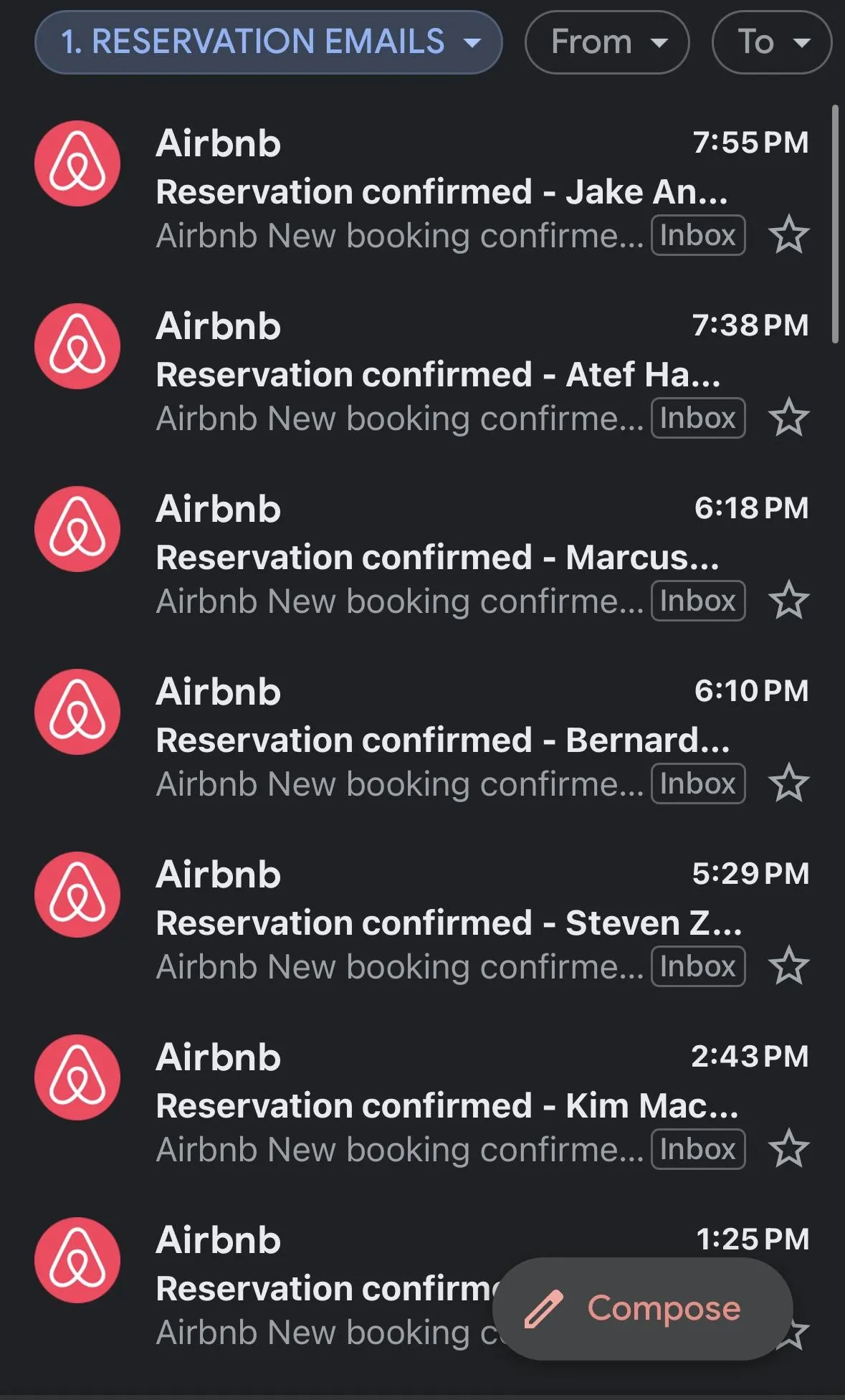
Task: Open the Atef Ha... reservation email
Action: (423, 372)
